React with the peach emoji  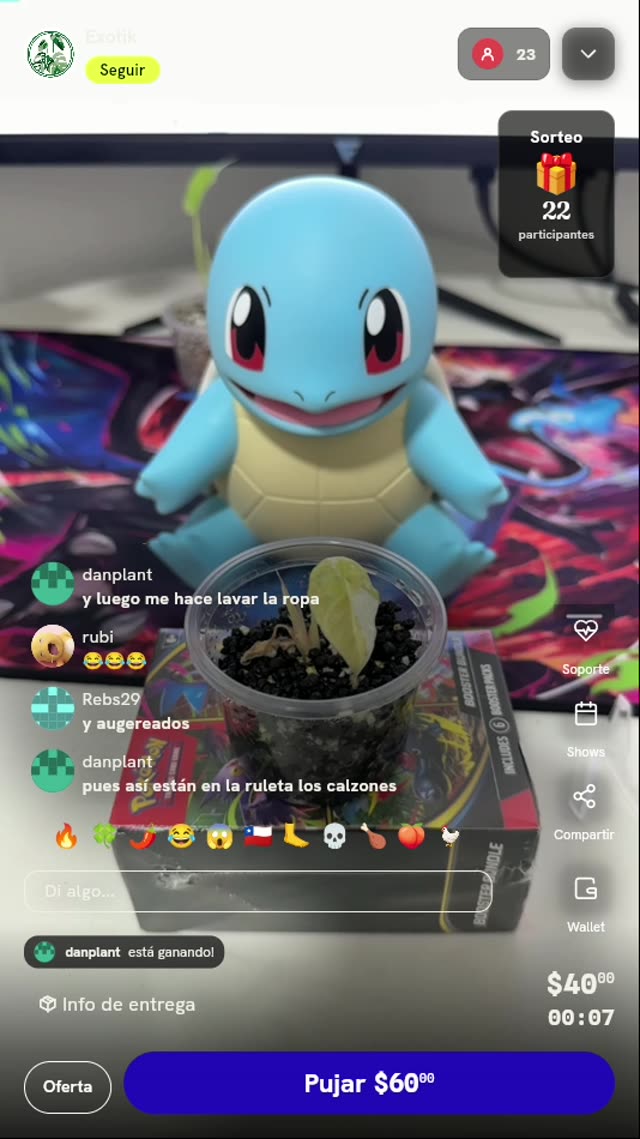(x=411, y=836)
